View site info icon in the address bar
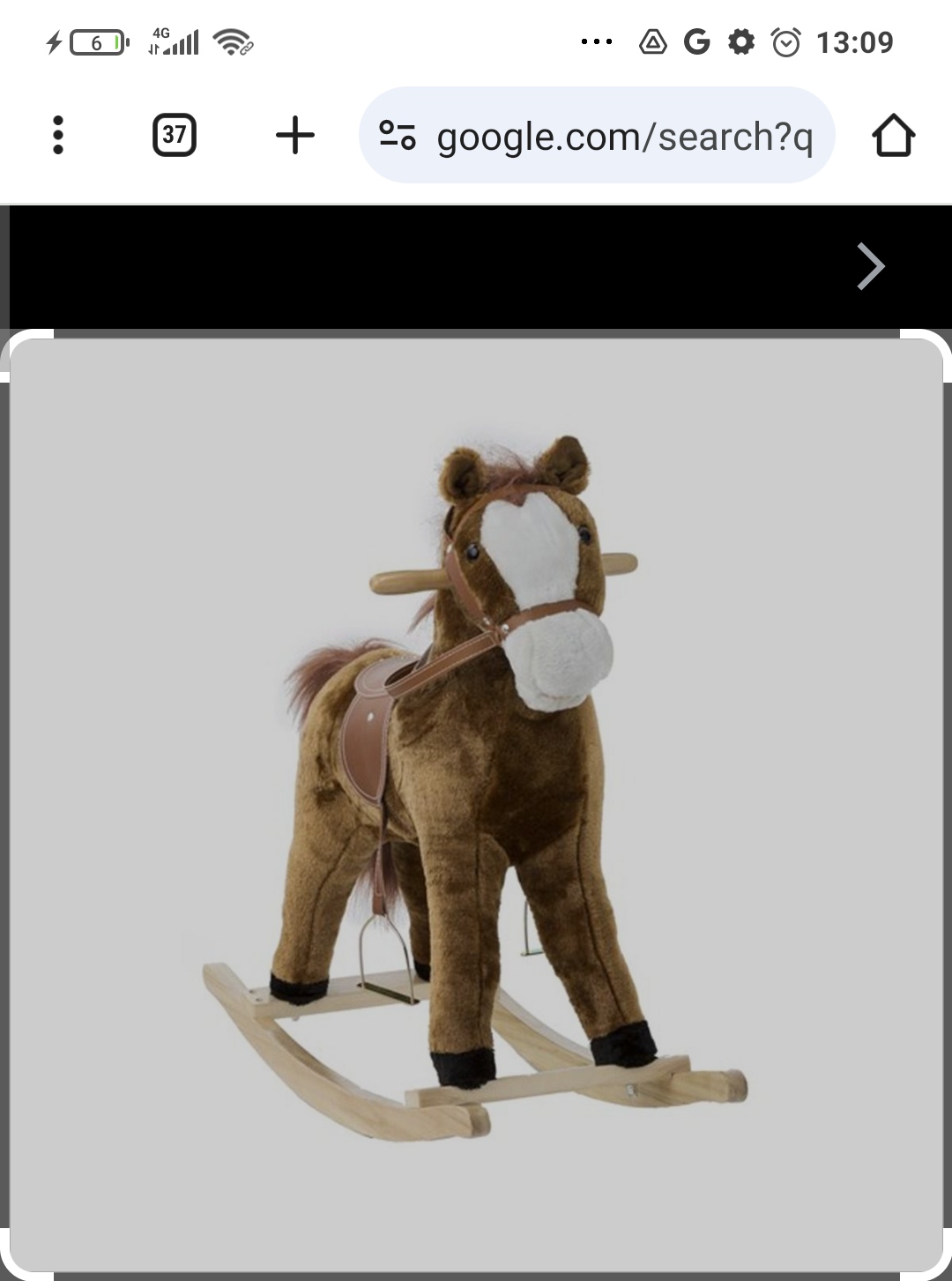Screen dimensions: 952x1281 [x=398, y=135]
